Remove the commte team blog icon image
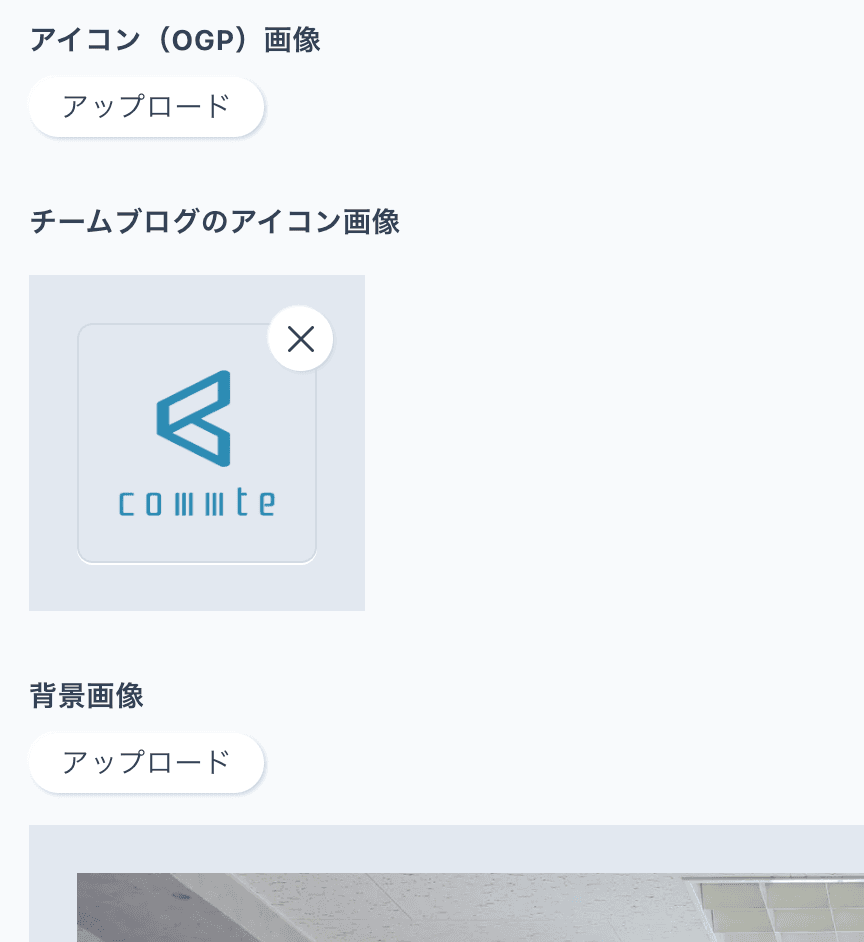 (x=300, y=339)
